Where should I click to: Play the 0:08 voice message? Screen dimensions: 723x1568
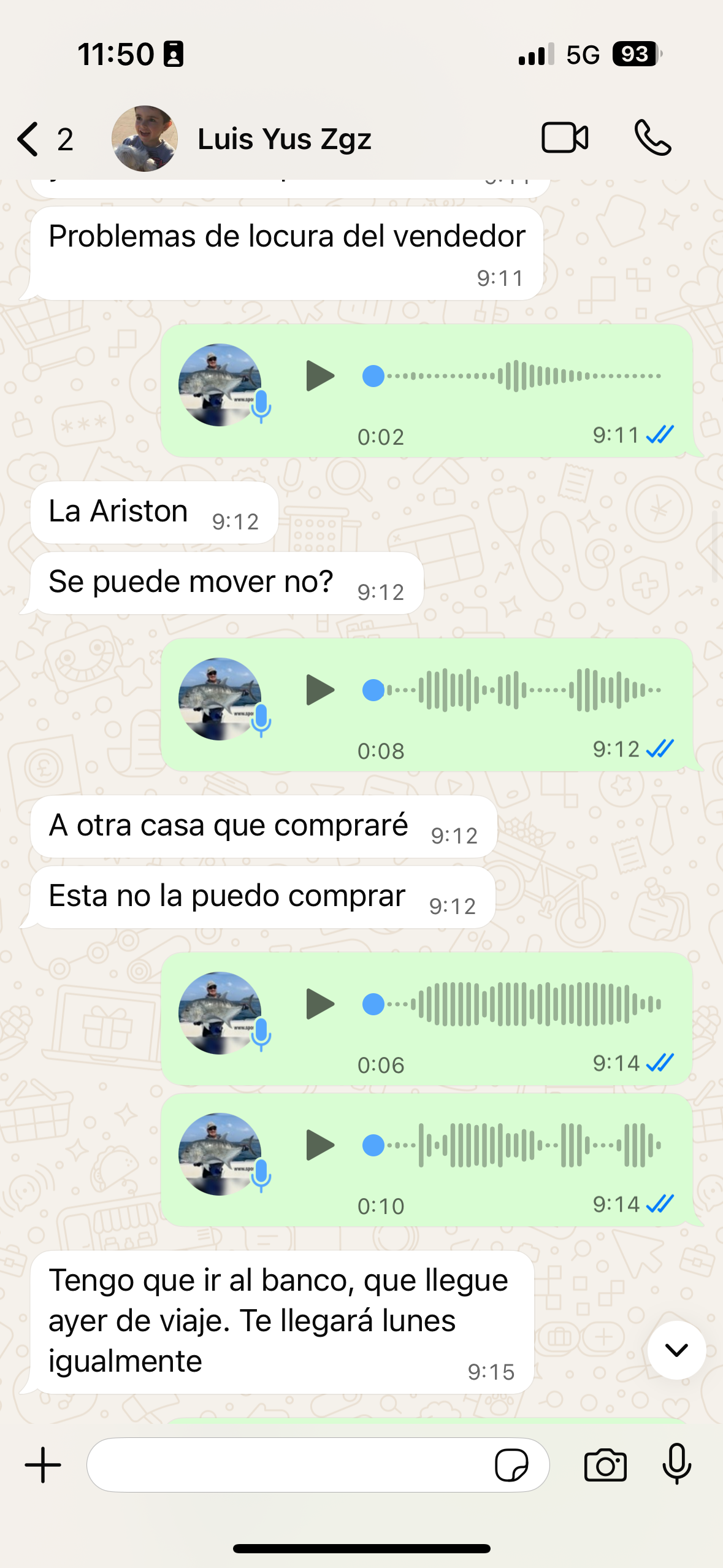(319, 690)
